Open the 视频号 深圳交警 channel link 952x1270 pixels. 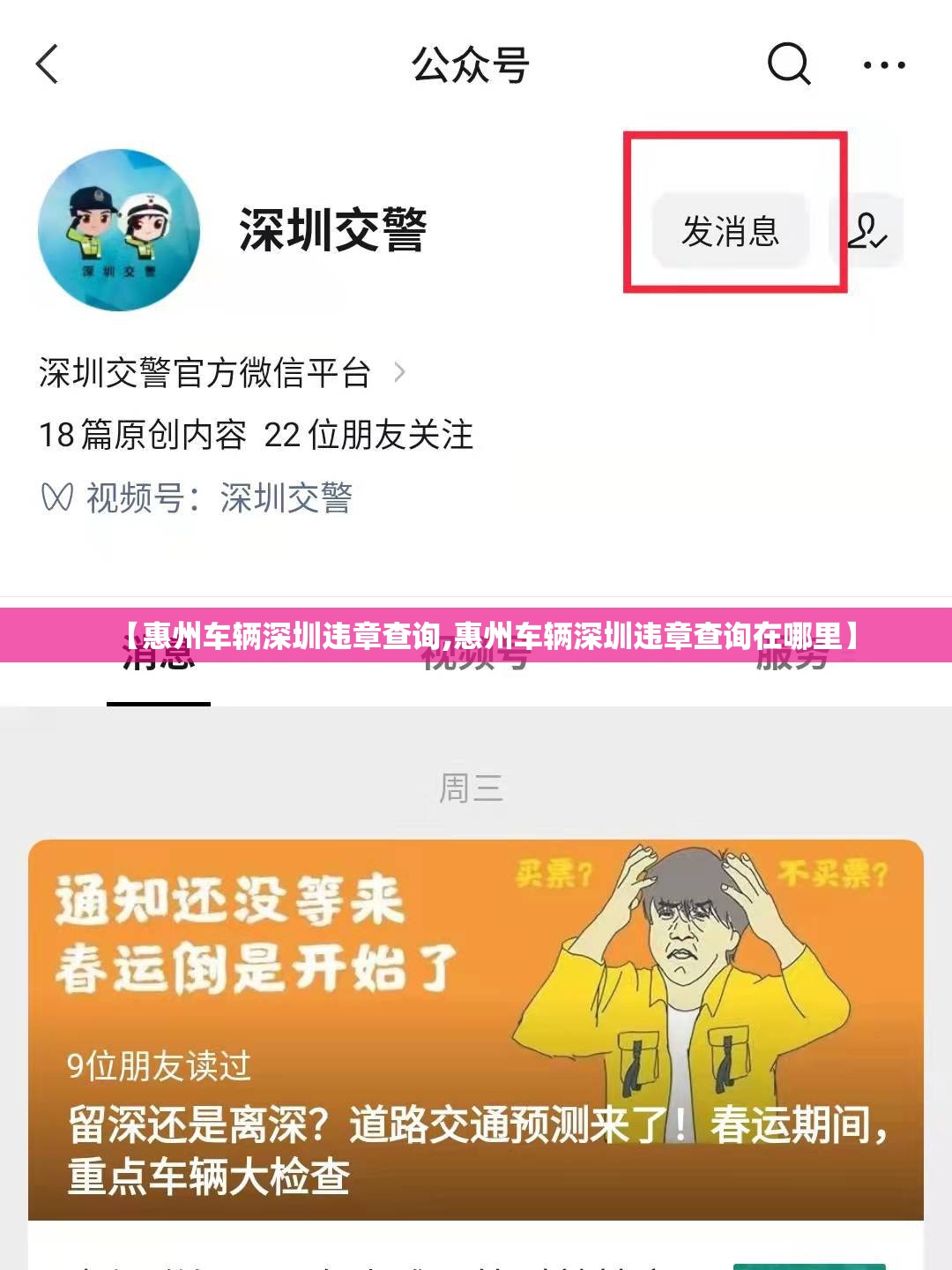197,498
